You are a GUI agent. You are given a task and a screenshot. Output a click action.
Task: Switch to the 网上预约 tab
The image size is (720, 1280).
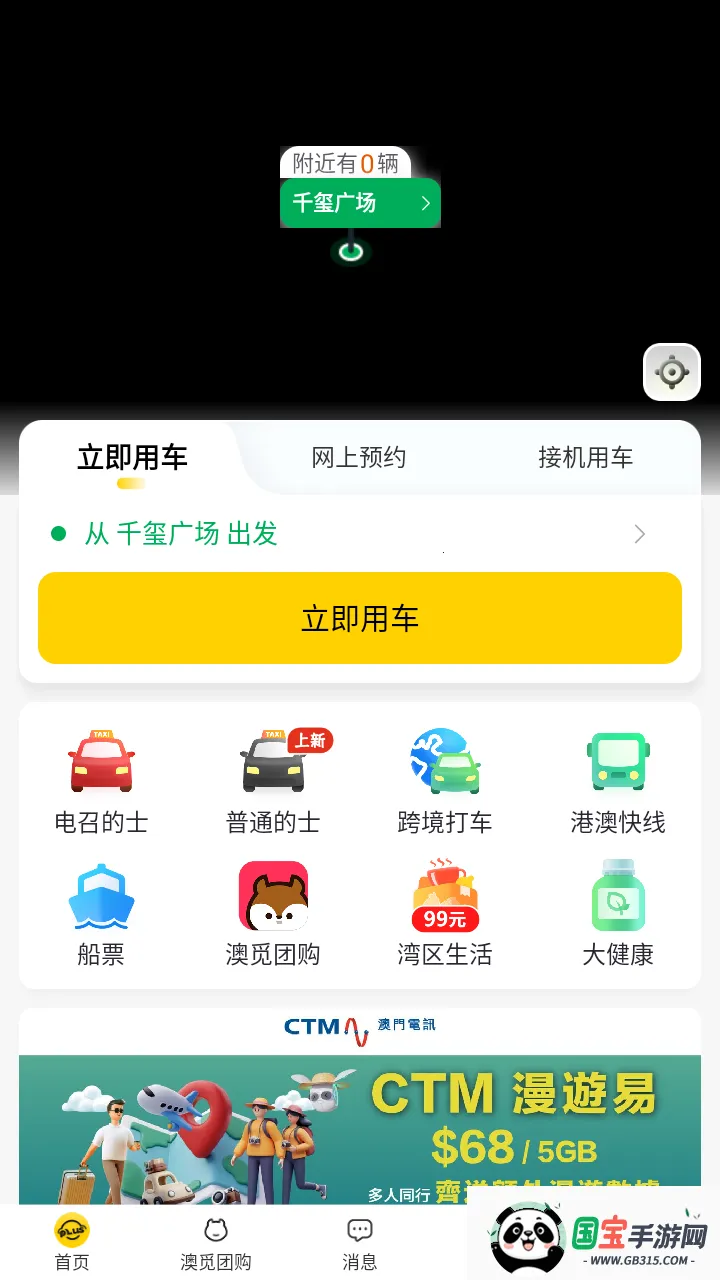pos(358,458)
